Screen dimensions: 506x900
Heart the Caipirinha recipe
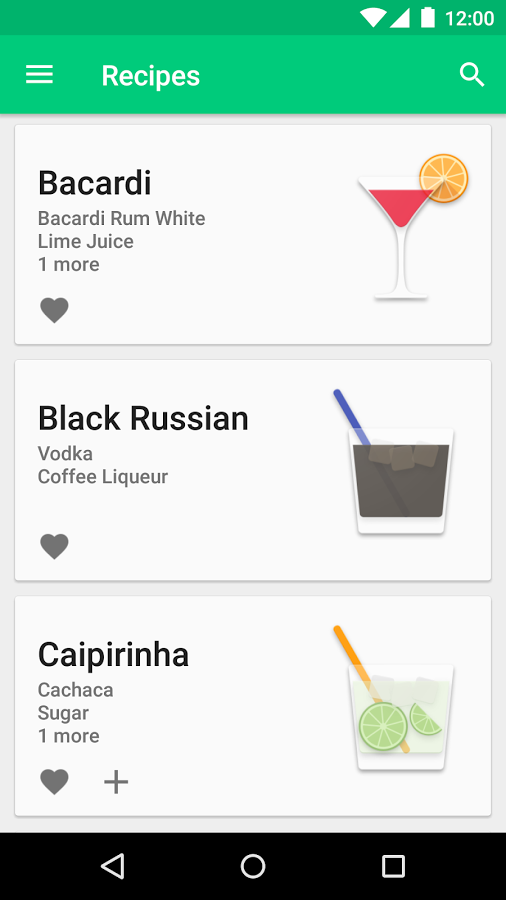55,782
